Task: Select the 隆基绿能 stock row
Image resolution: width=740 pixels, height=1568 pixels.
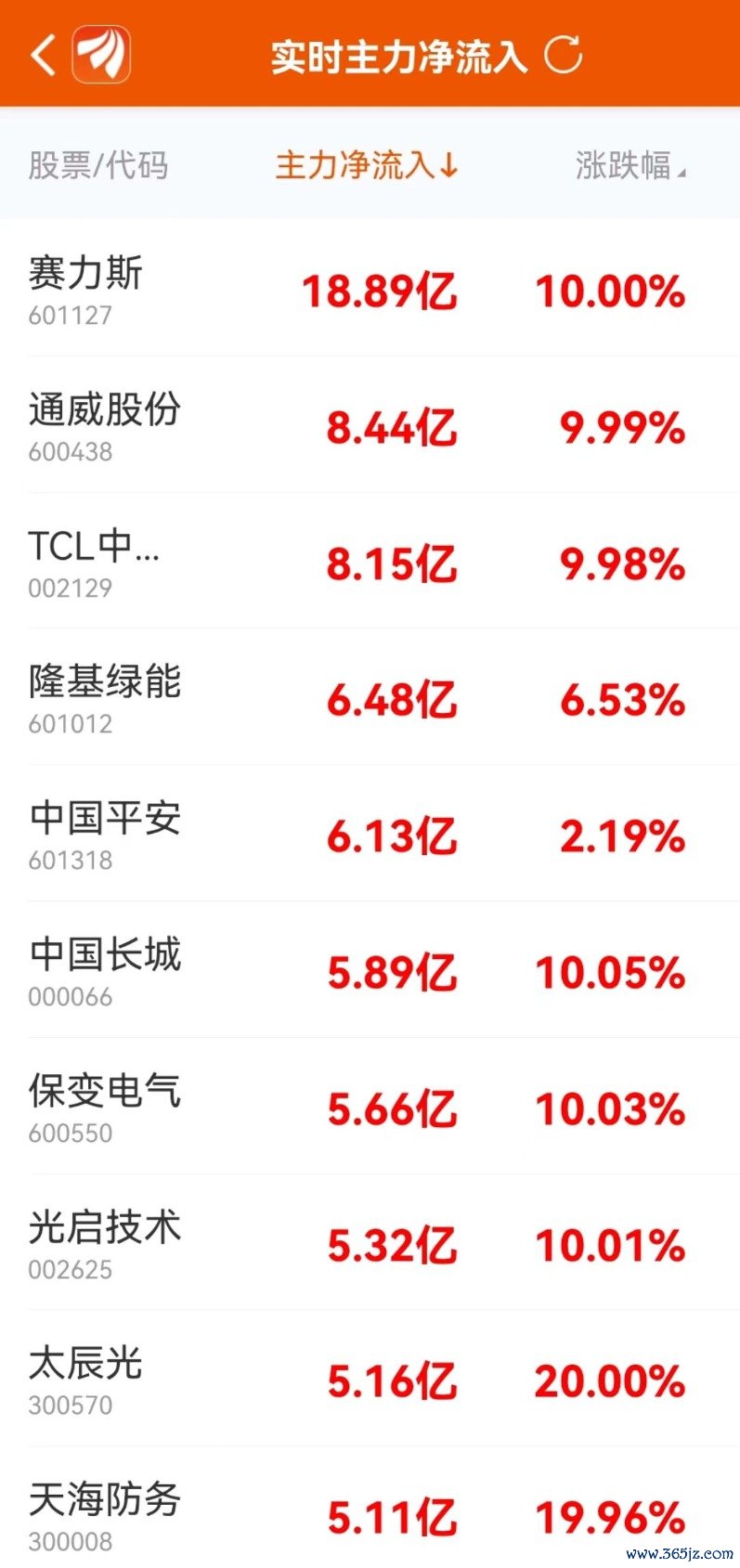Action: tap(370, 698)
